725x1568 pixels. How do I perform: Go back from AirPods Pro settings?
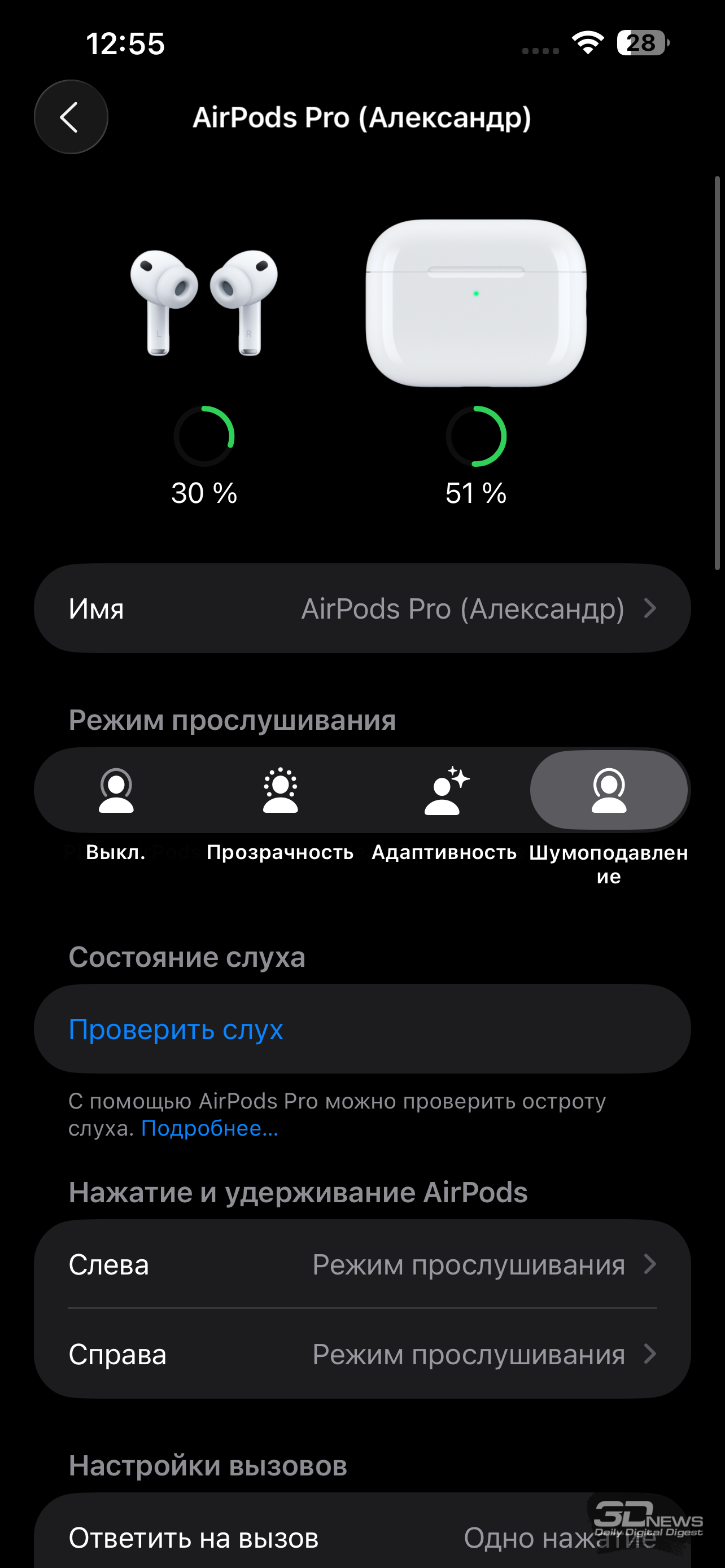pyautogui.click(x=71, y=117)
